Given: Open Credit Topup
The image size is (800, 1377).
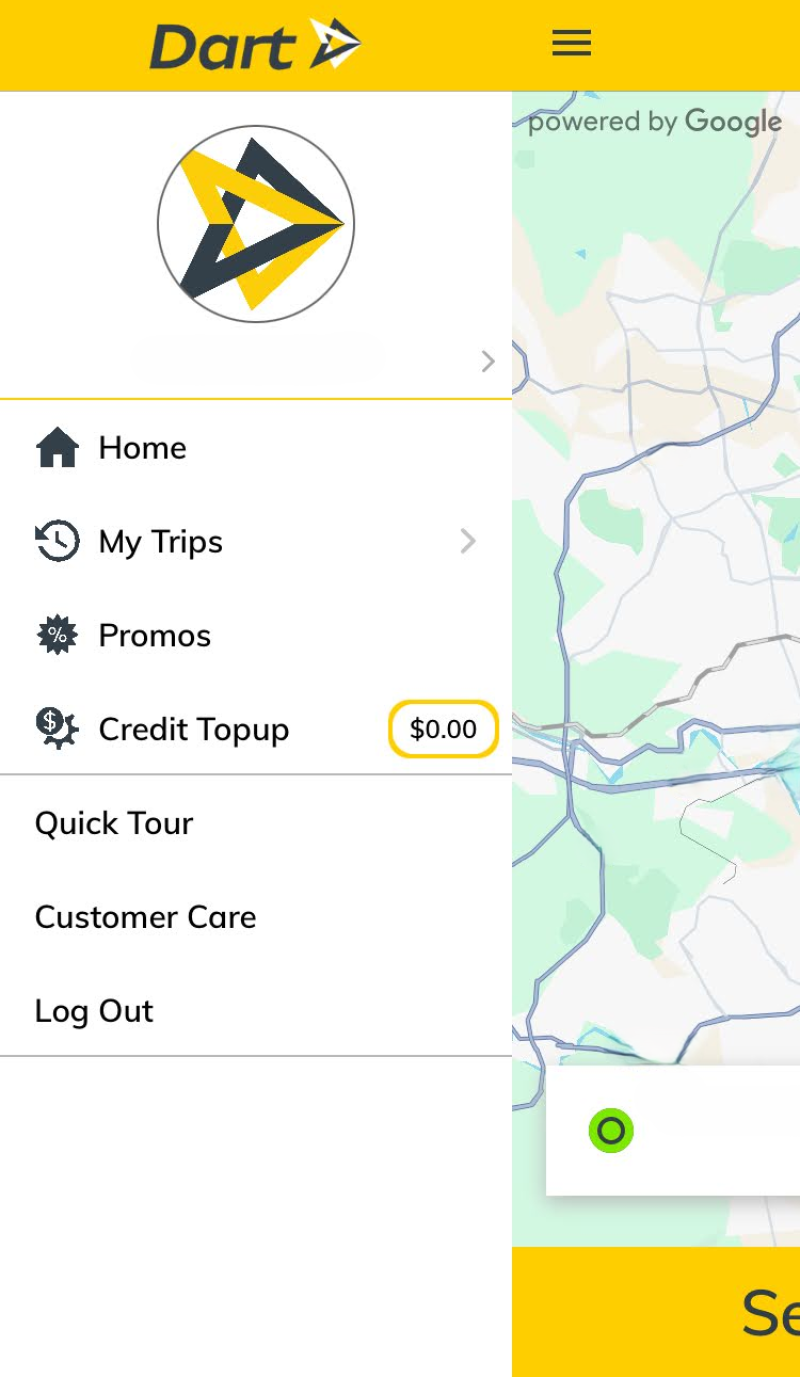Looking at the screenshot, I should (x=193, y=730).
